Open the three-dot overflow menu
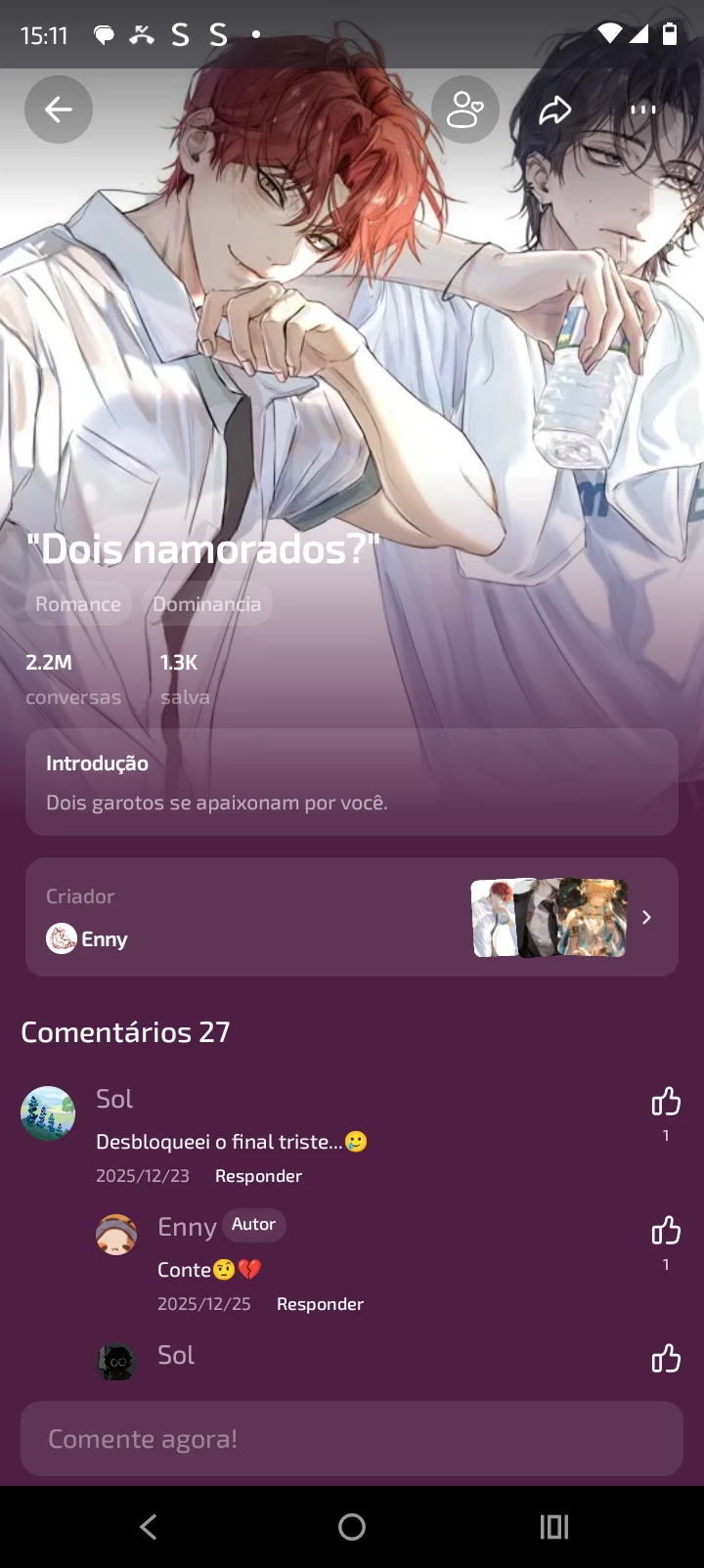This screenshot has width=704, height=1568. (x=642, y=109)
